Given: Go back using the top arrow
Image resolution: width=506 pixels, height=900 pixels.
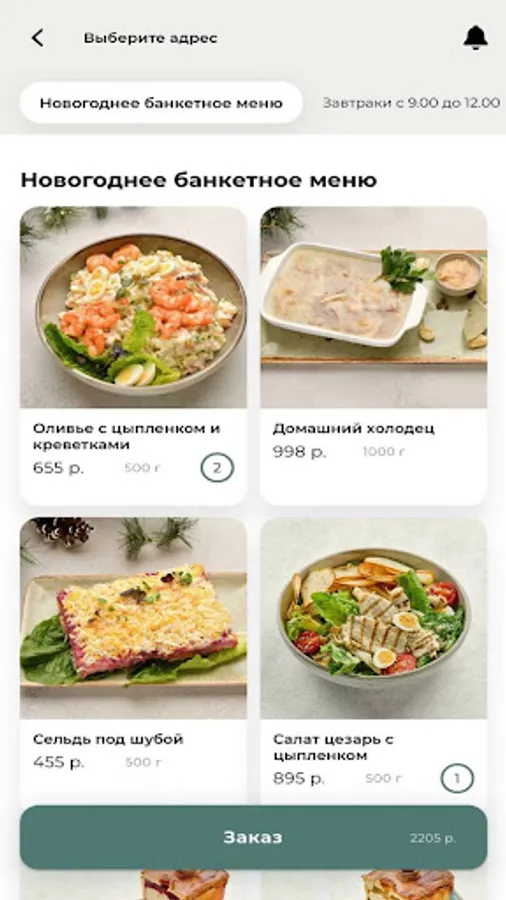Looking at the screenshot, I should (37, 38).
